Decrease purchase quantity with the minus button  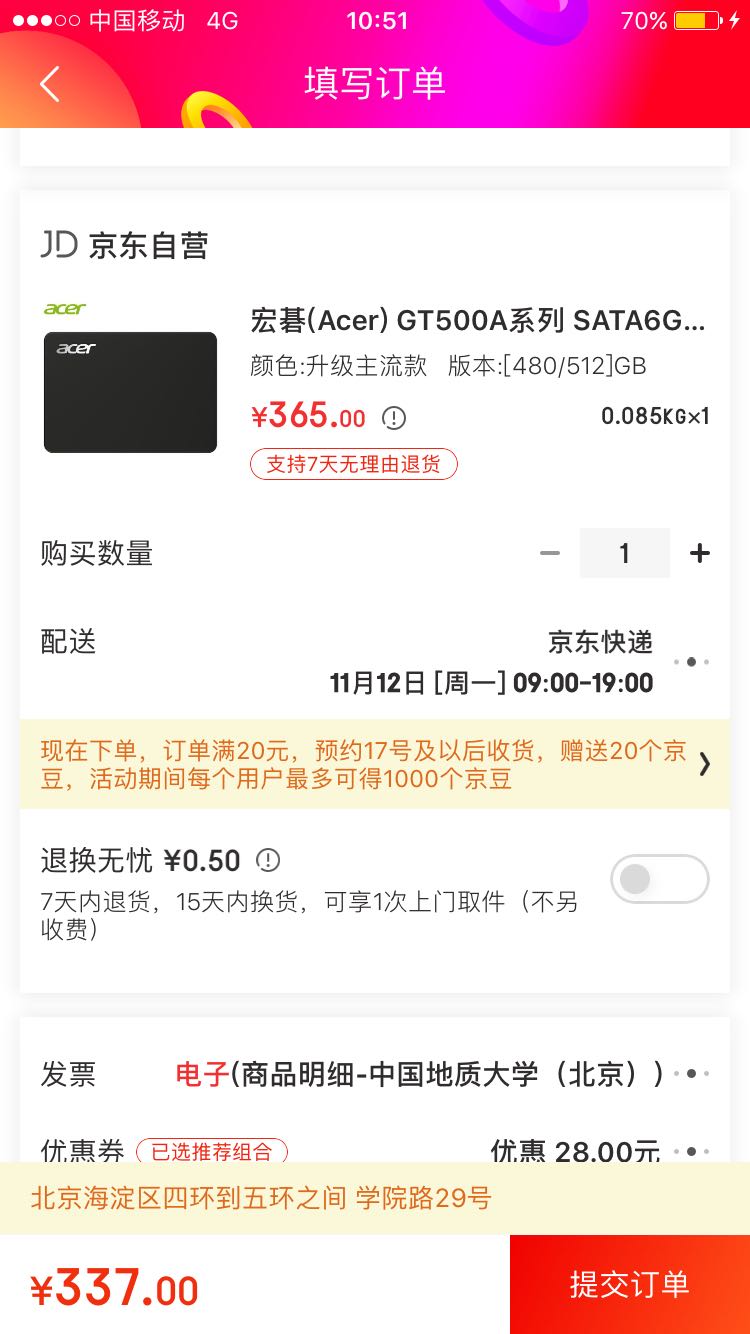coord(549,552)
